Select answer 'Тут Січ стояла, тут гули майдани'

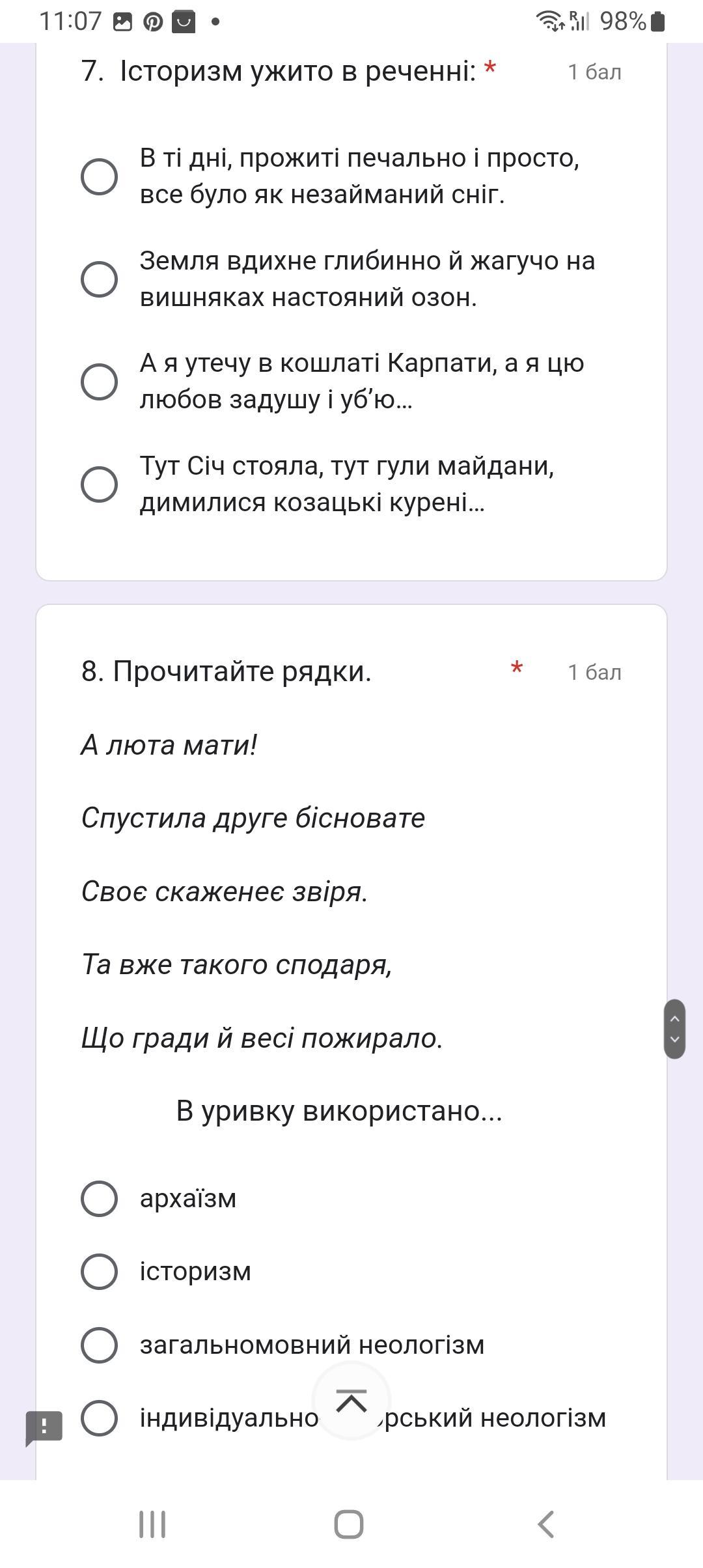tap(99, 484)
